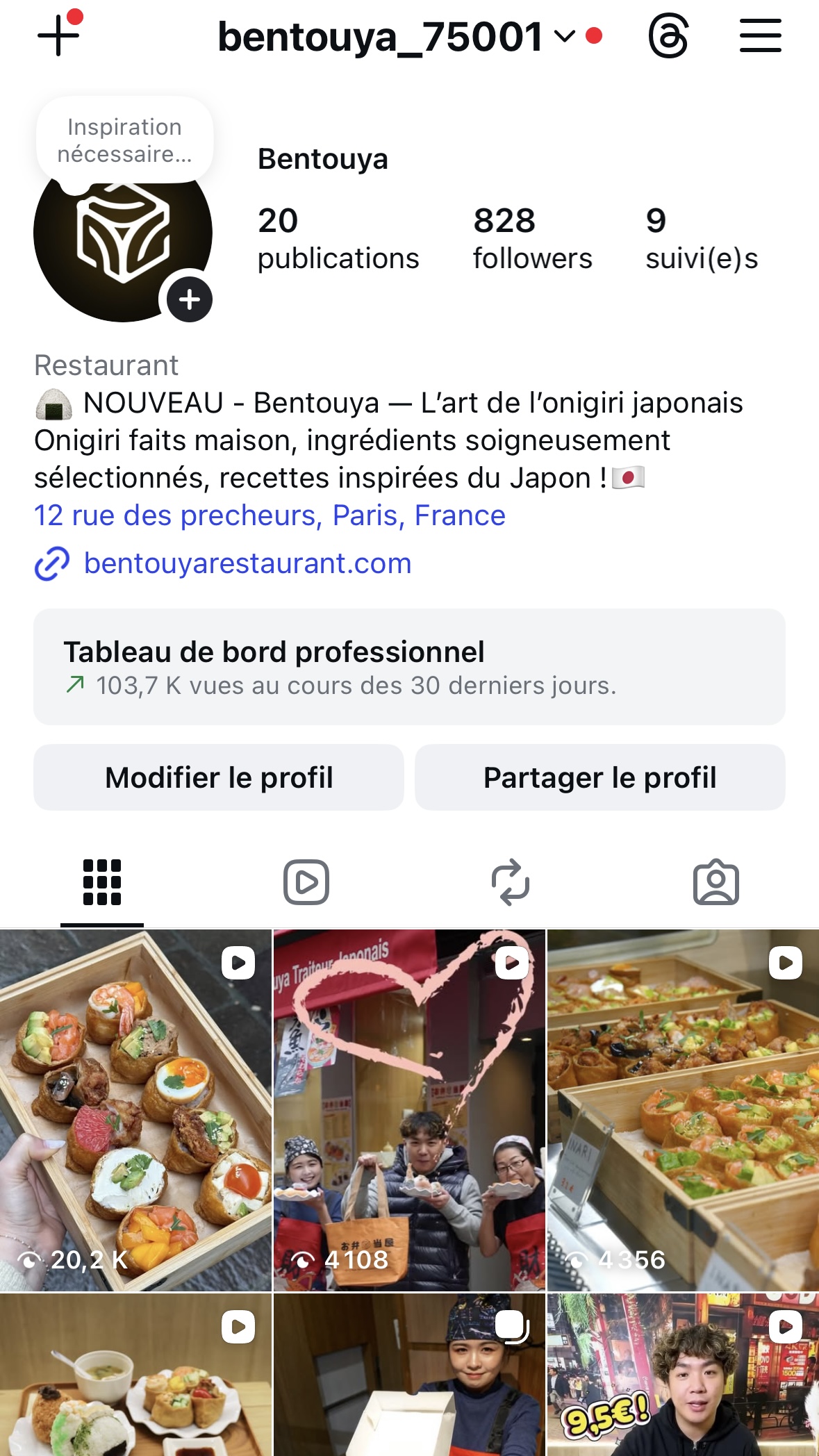The image size is (819, 1456).
Task: Add a story from the profile picture
Action: [189, 300]
